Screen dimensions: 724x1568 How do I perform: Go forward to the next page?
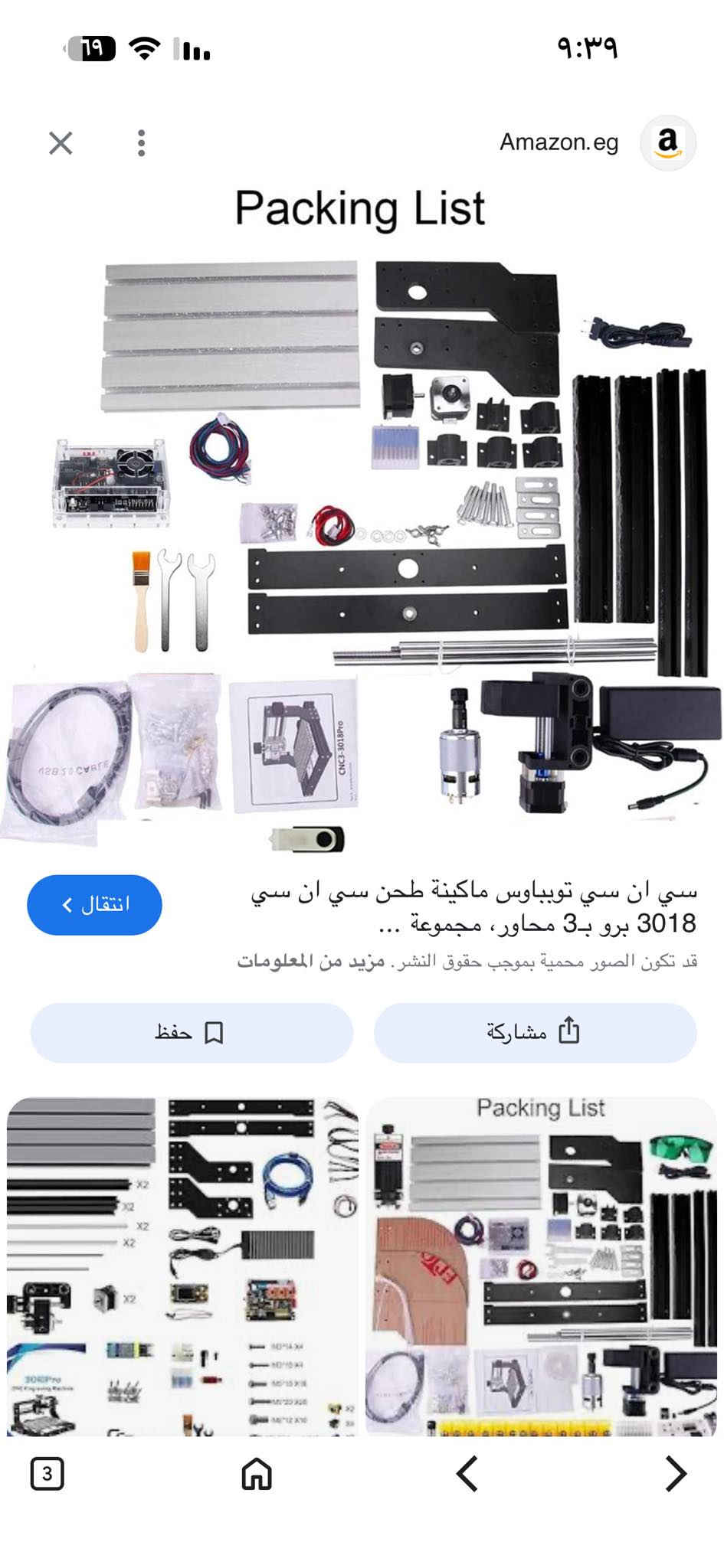[675, 1473]
